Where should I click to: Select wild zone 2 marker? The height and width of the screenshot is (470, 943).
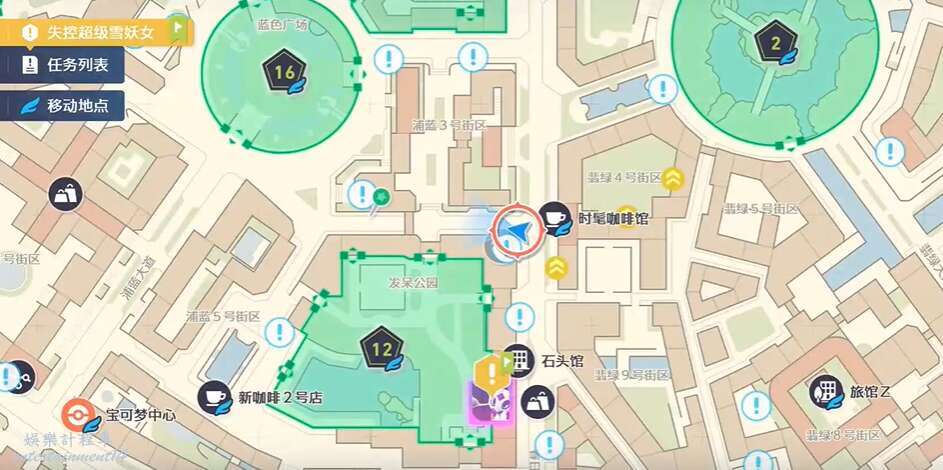[775, 45]
